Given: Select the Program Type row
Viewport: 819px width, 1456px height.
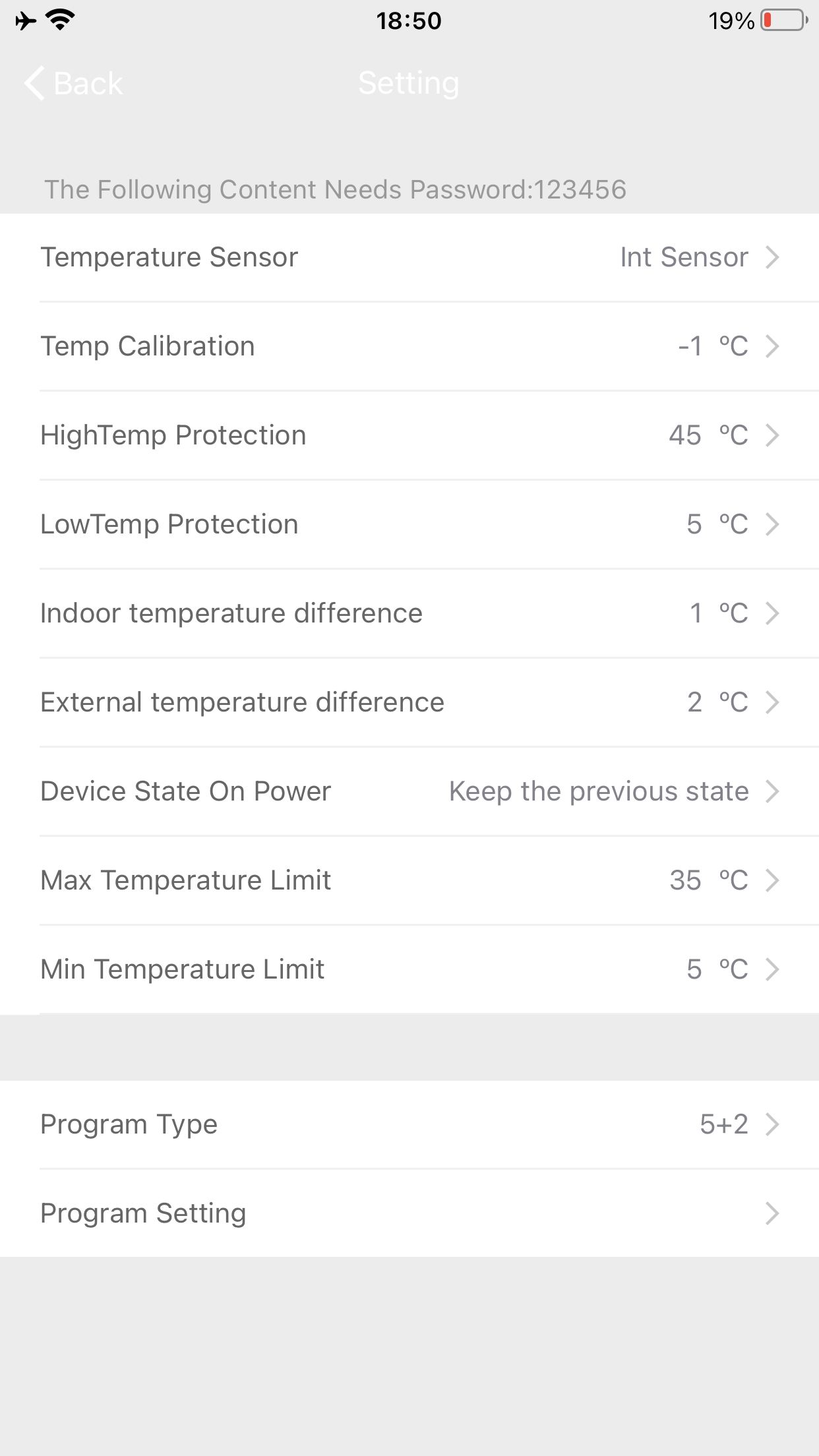Looking at the screenshot, I should click(x=409, y=1124).
